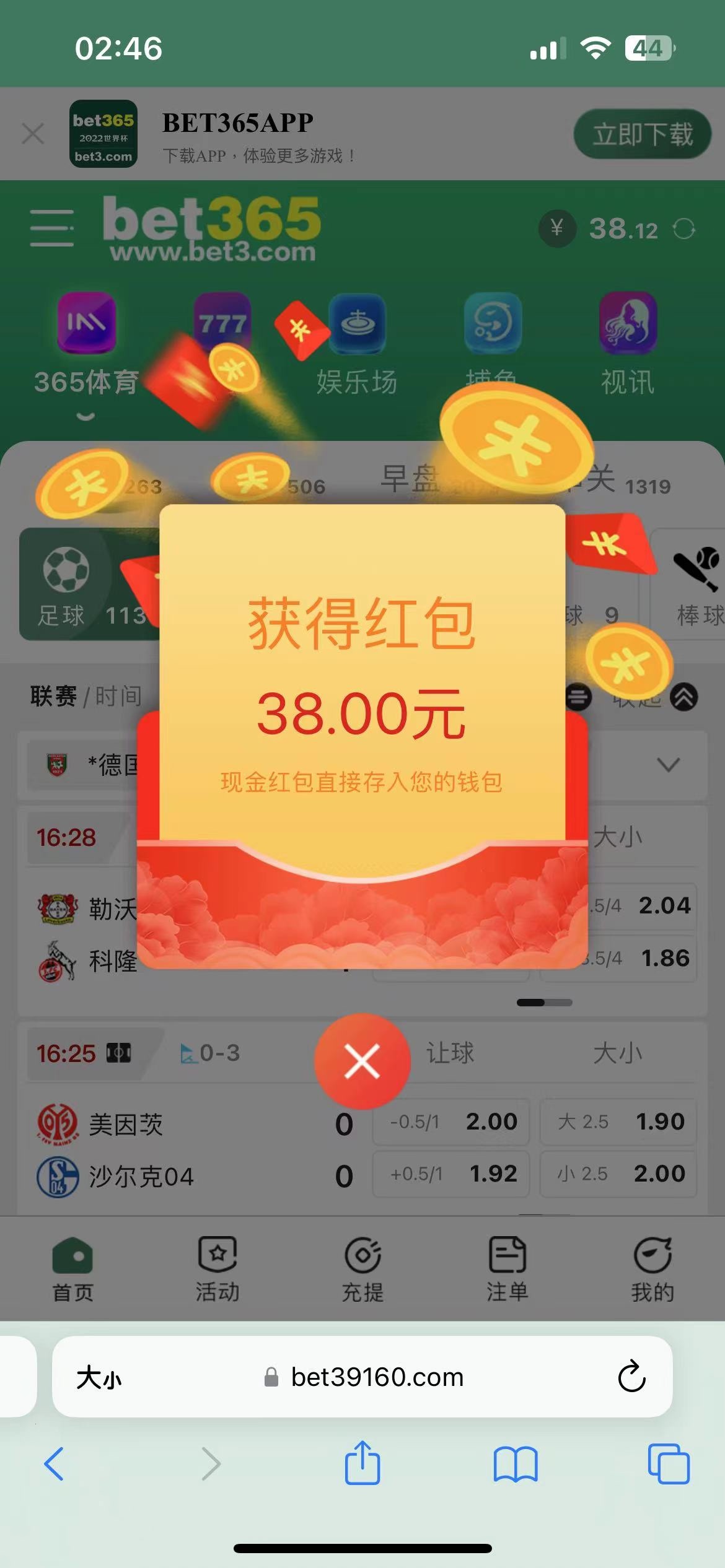The width and height of the screenshot is (725, 1568).
Task: Open Safari bookmarks
Action: pyautogui.click(x=515, y=1465)
